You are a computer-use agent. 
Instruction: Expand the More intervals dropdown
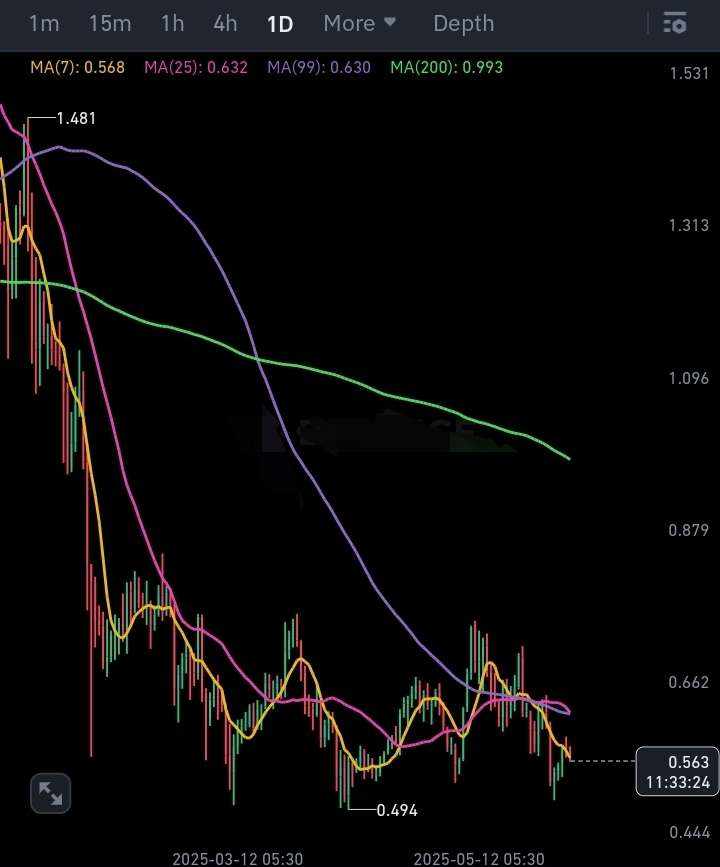(x=359, y=23)
